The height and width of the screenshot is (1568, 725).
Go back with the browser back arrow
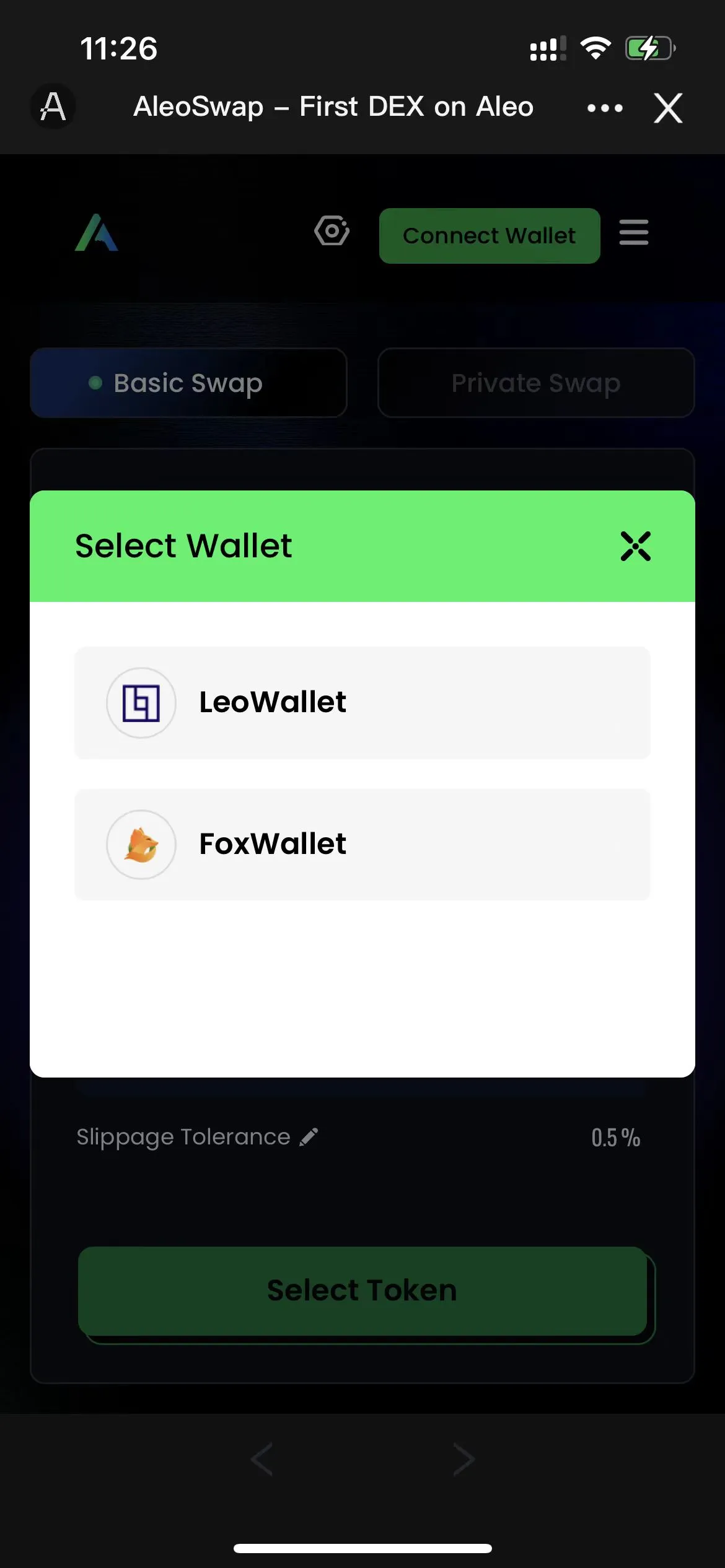(x=261, y=1460)
